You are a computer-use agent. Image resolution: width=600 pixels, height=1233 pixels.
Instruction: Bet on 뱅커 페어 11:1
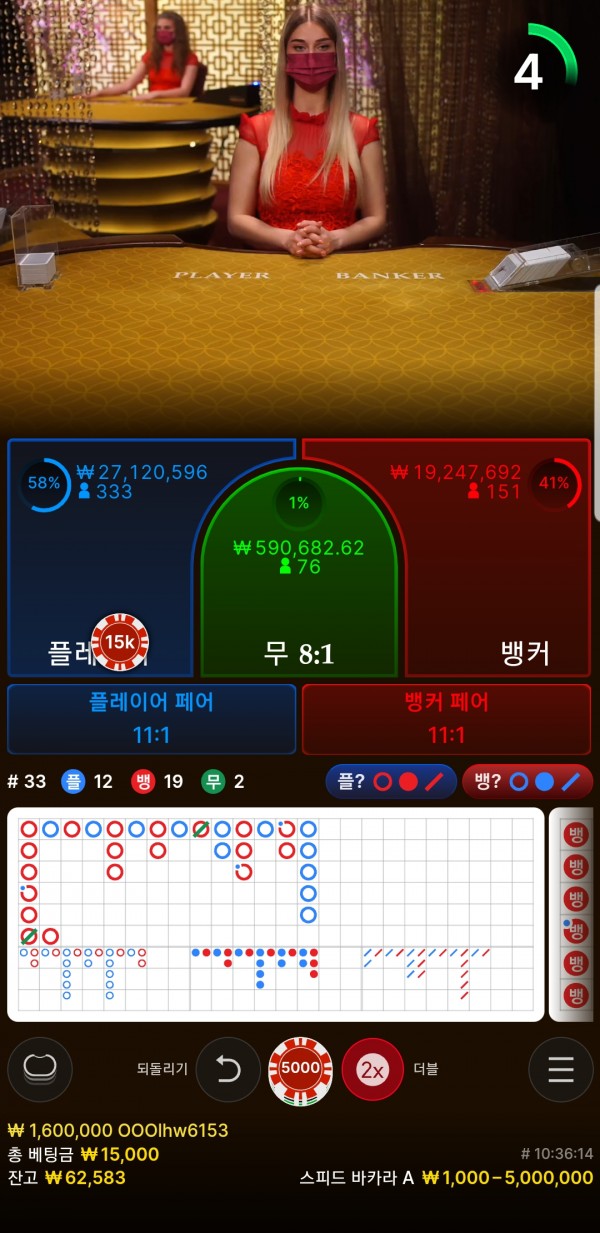coord(446,718)
